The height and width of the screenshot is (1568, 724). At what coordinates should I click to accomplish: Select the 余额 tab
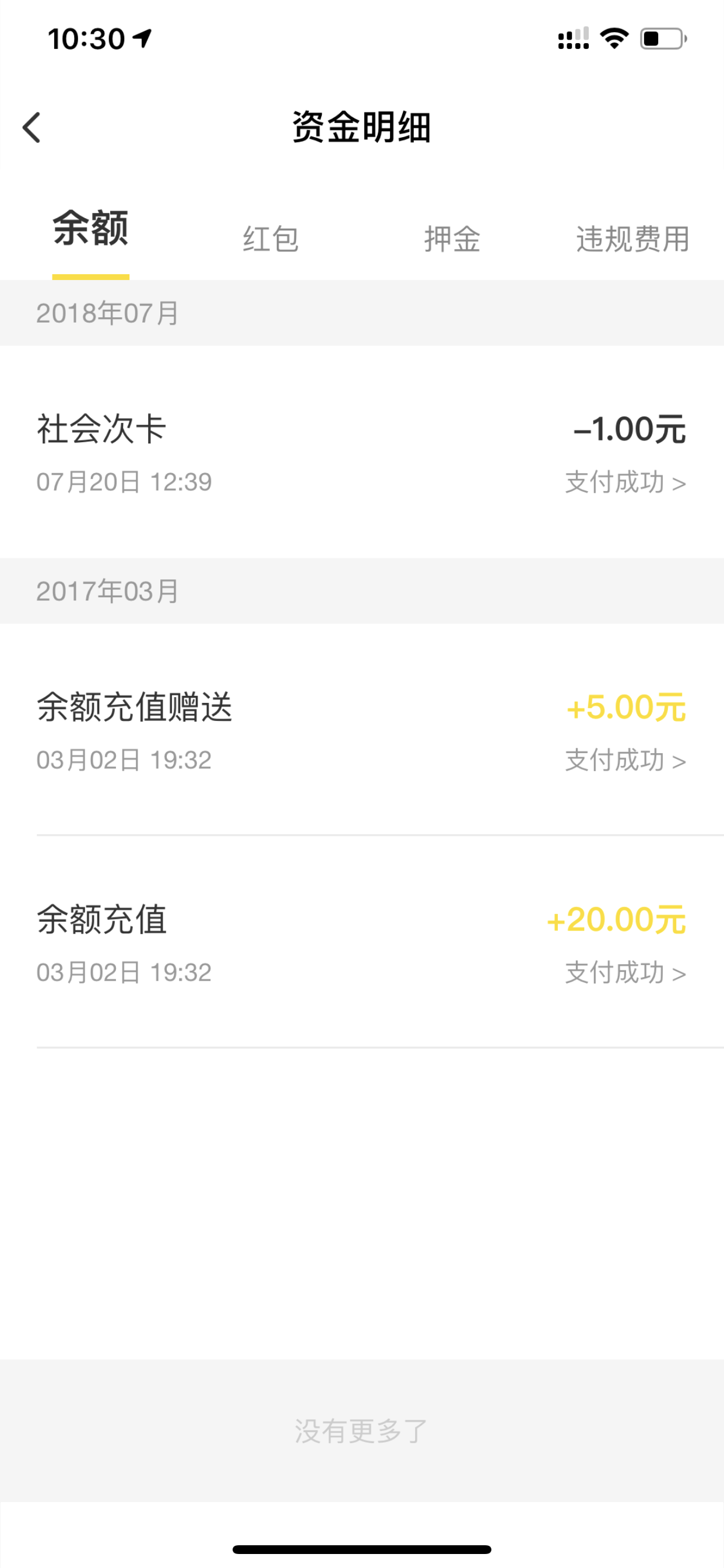click(91, 229)
